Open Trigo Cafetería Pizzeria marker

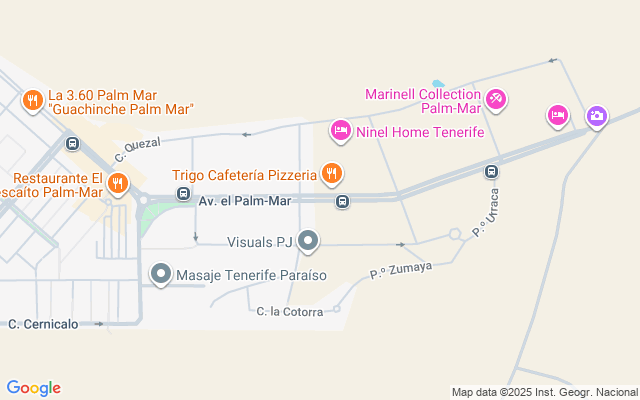pos(333,175)
